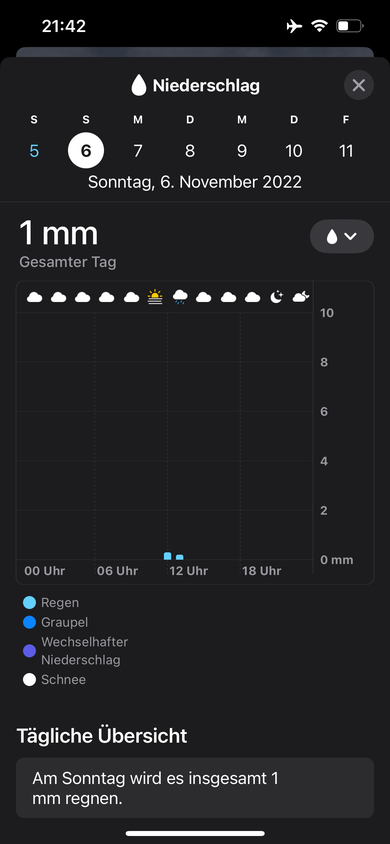Switch to day 9

242,151
